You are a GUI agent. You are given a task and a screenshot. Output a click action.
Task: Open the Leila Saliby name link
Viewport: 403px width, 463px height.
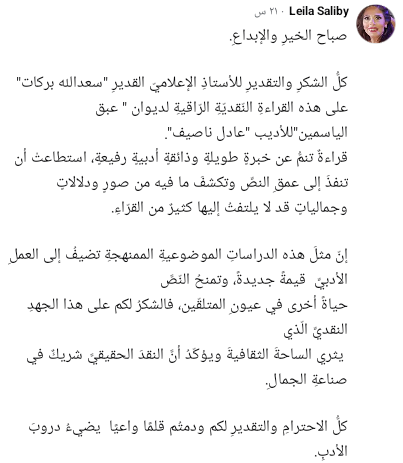coord(319,11)
